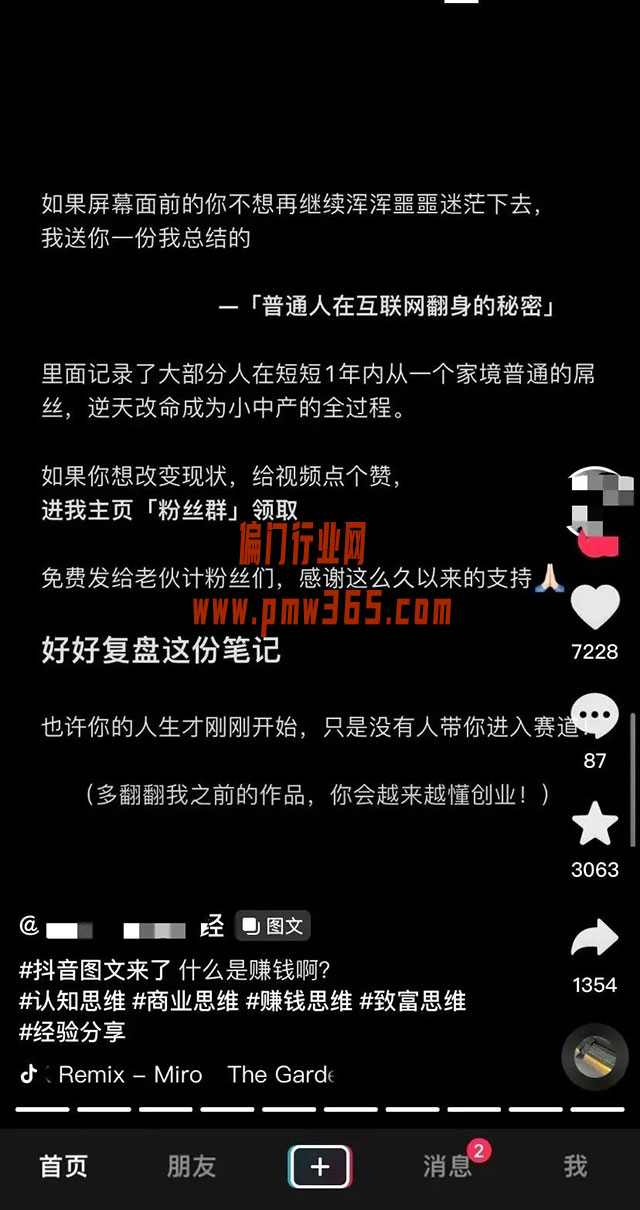Open the #认知思维 hashtag
This screenshot has width=640, height=1210.
tap(72, 1001)
